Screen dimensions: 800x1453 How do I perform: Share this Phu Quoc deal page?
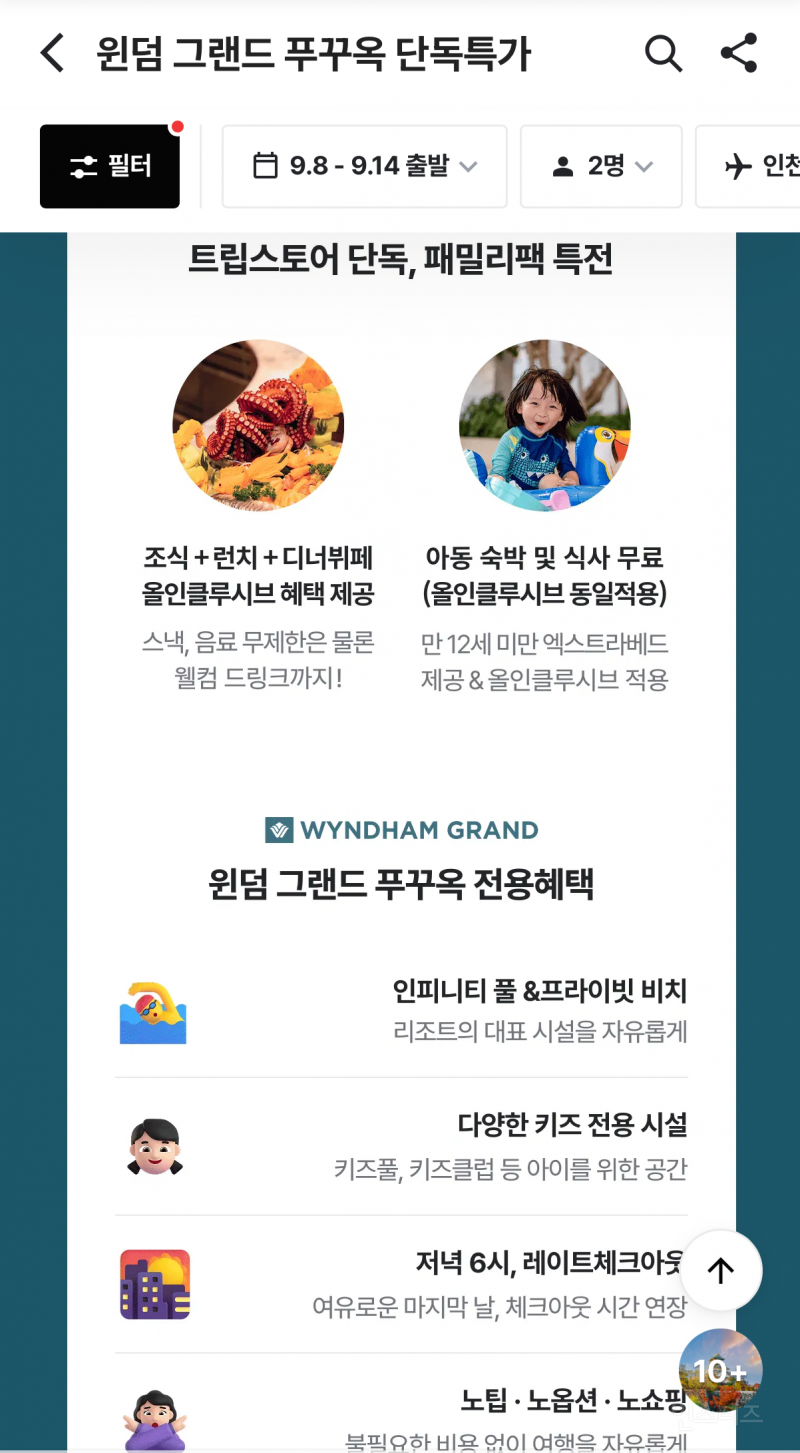coord(739,53)
